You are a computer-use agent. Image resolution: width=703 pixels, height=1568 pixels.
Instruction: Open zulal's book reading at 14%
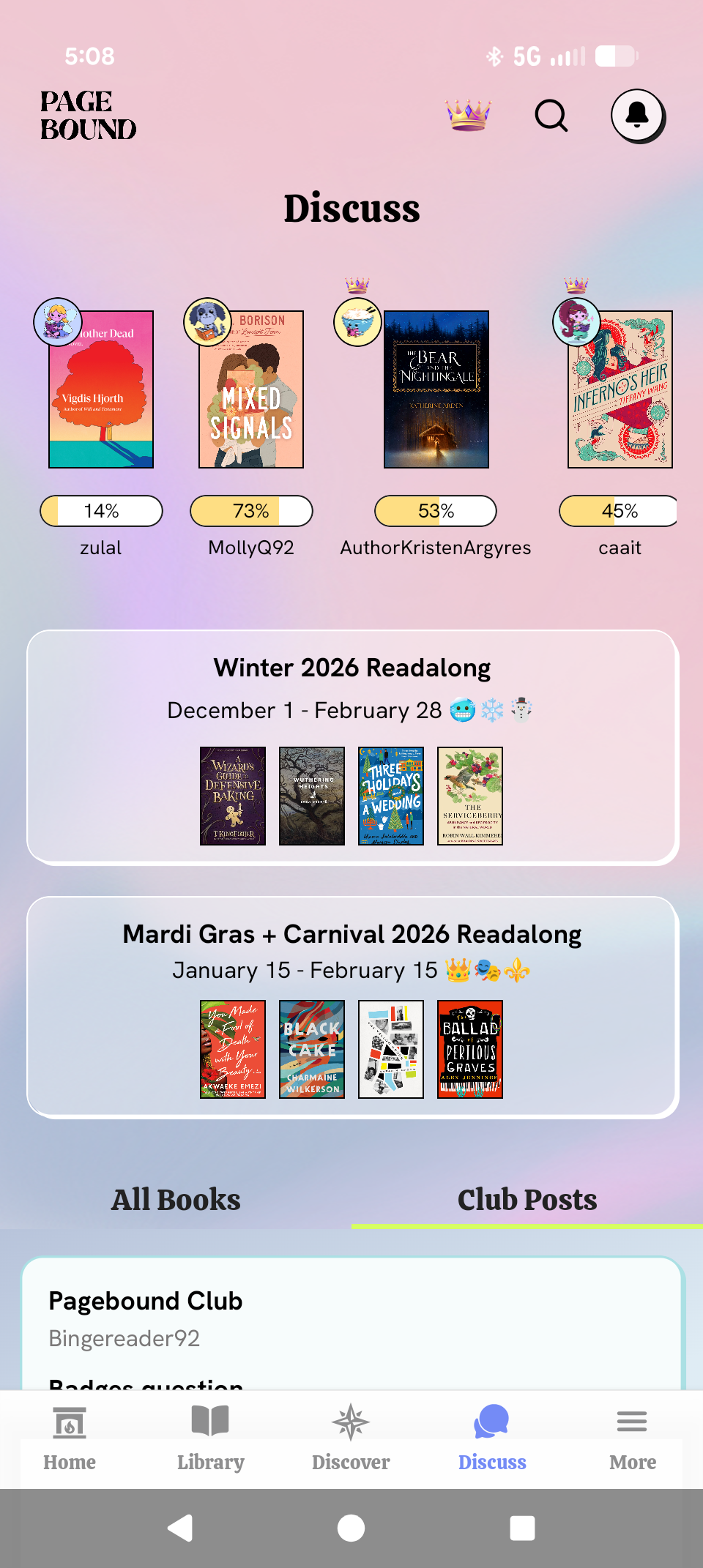point(101,389)
